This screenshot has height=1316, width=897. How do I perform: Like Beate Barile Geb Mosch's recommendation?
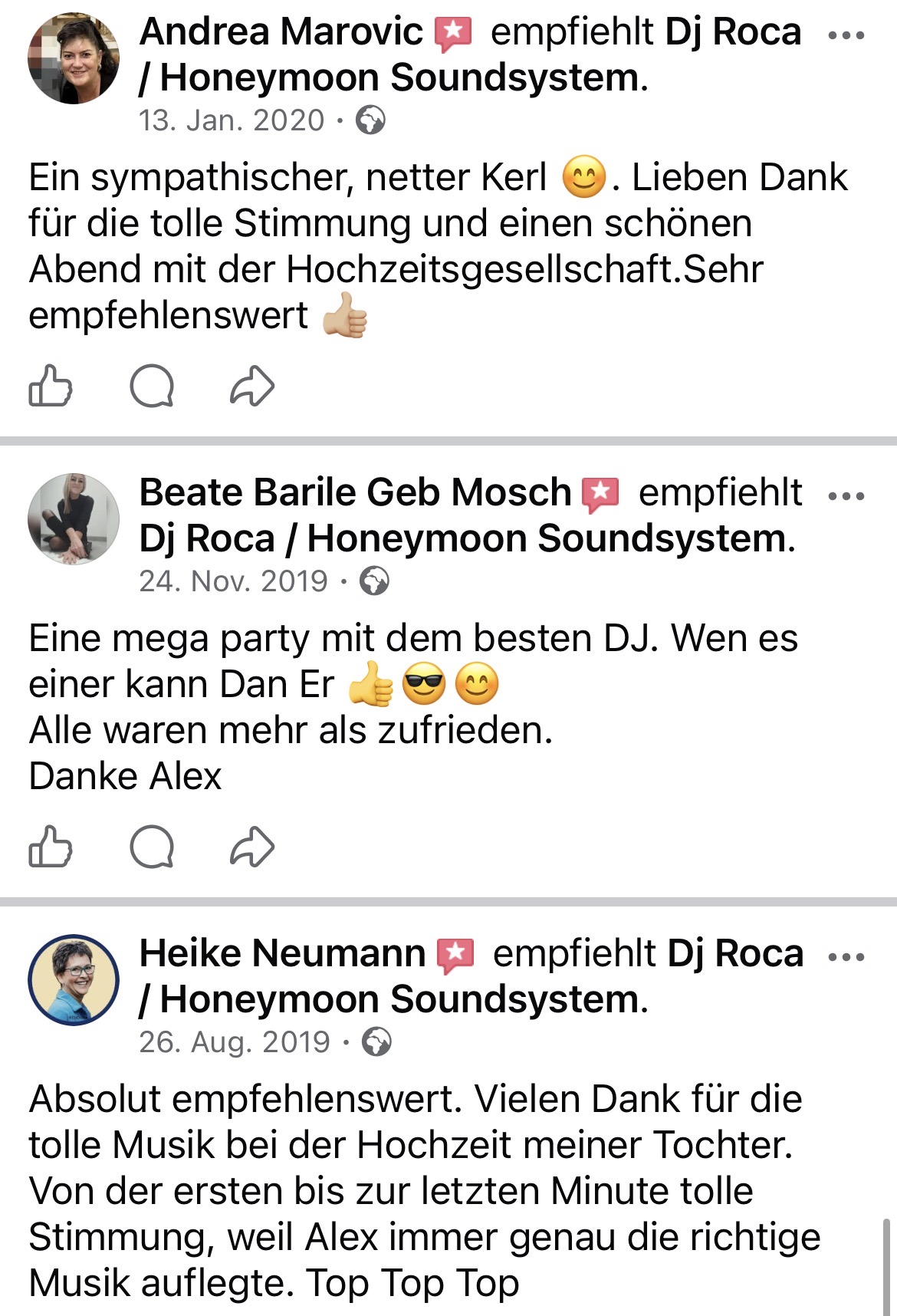click(51, 846)
